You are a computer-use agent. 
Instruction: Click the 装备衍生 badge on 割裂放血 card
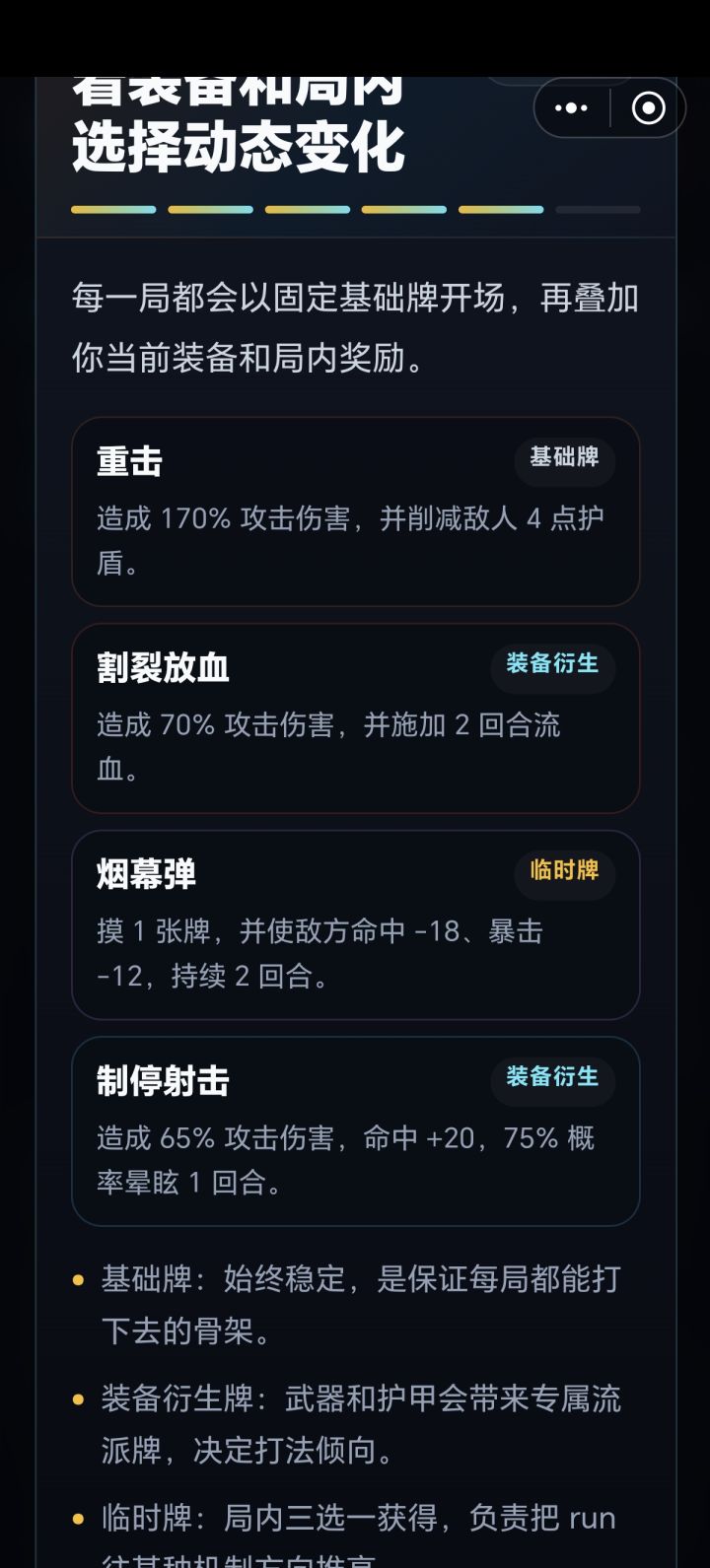(552, 667)
